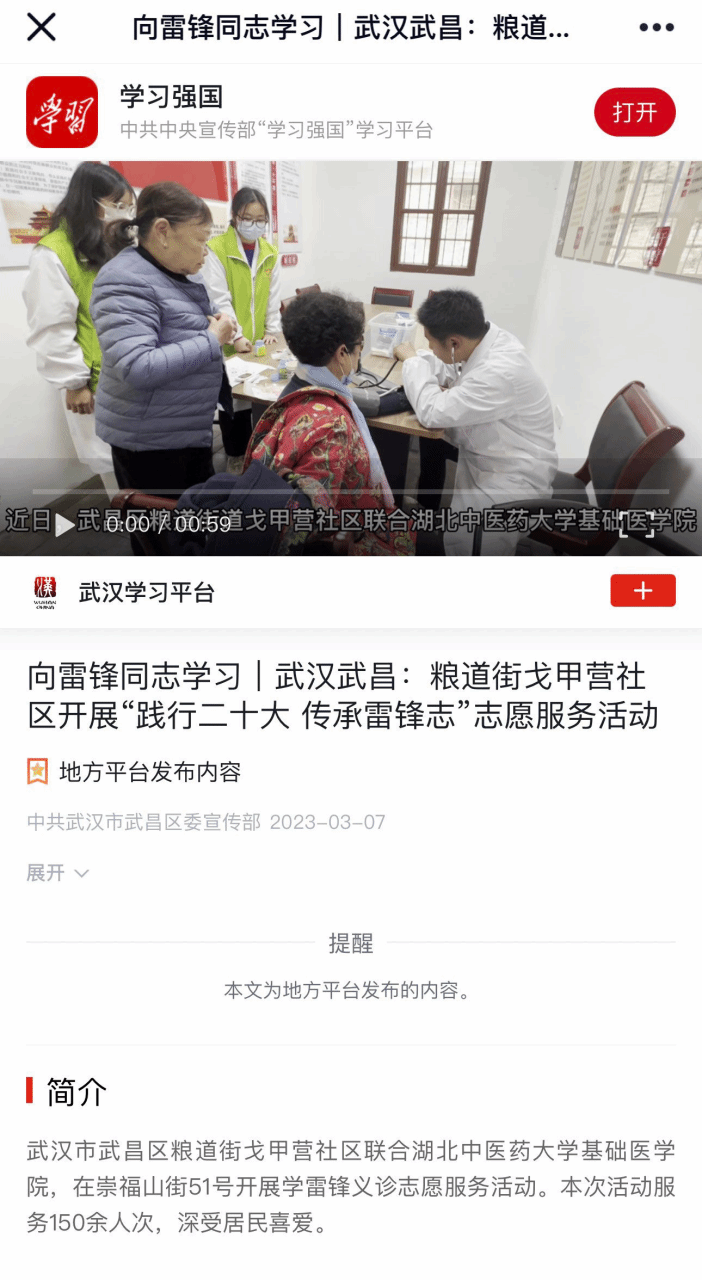Screen dimensions: 702x1280
Task: Seek along the video progress bar
Action: tap(350, 491)
